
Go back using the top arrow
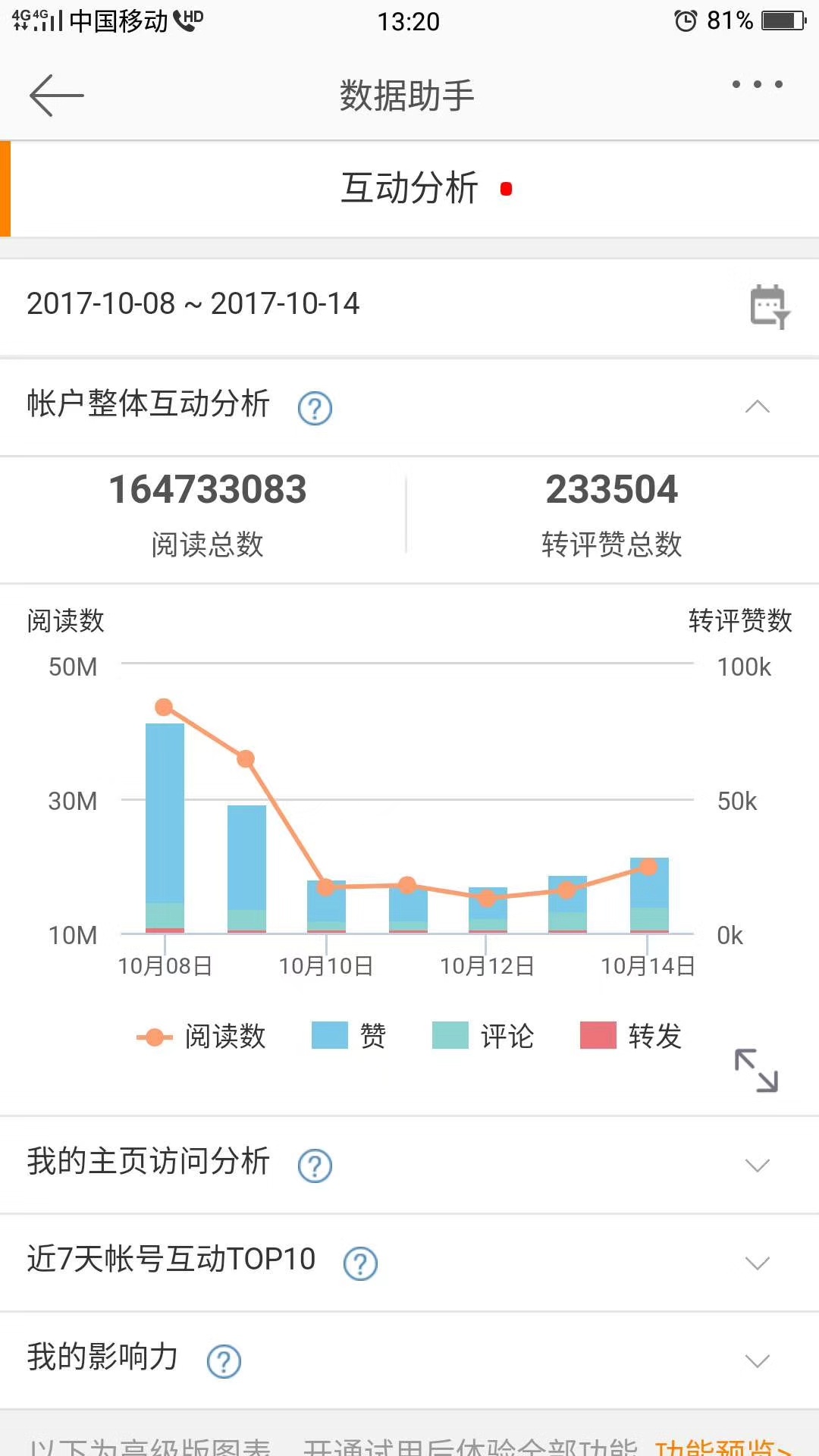(x=57, y=96)
